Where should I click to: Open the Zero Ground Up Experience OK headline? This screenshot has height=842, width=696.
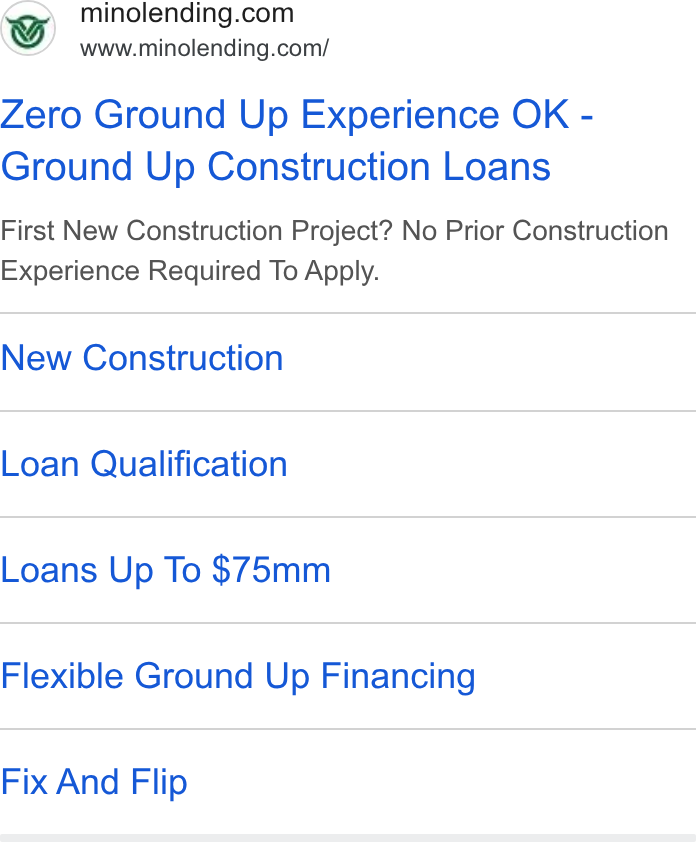click(x=296, y=141)
